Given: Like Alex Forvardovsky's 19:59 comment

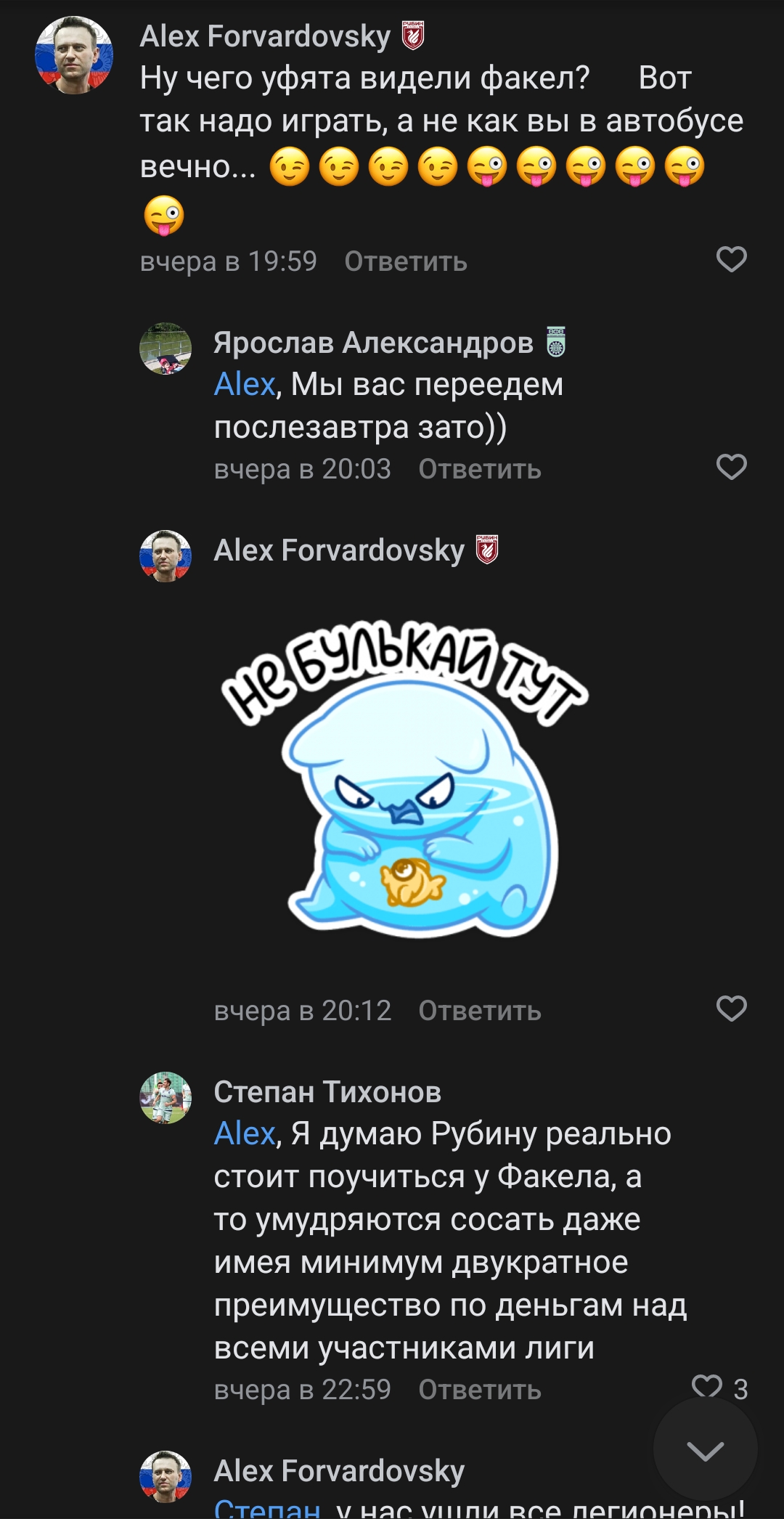Looking at the screenshot, I should (731, 259).
